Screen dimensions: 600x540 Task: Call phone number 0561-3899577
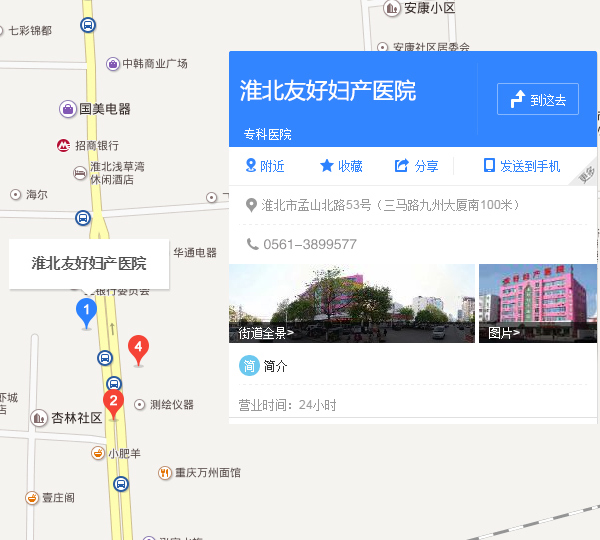[x=309, y=244]
